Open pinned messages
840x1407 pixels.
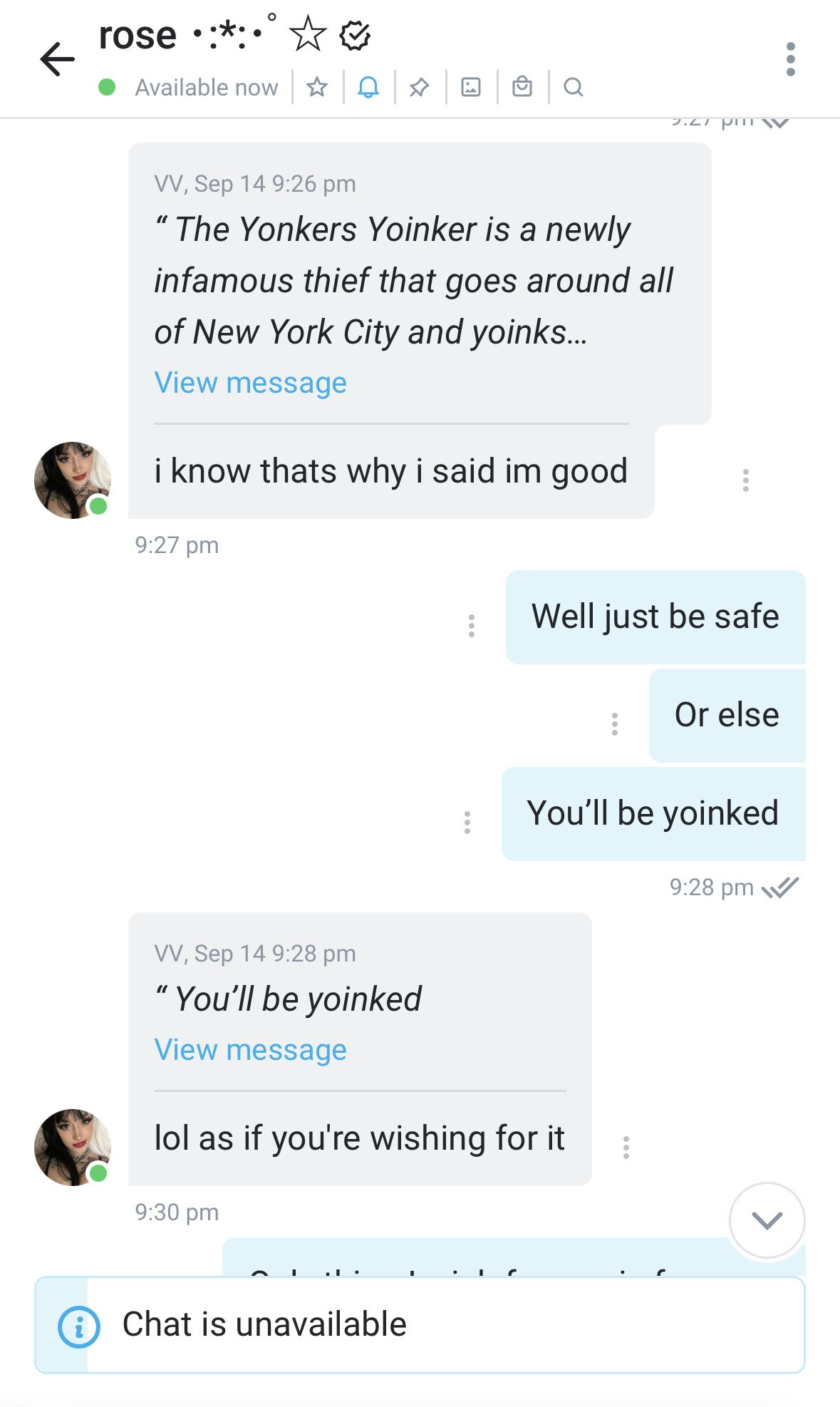[x=420, y=87]
